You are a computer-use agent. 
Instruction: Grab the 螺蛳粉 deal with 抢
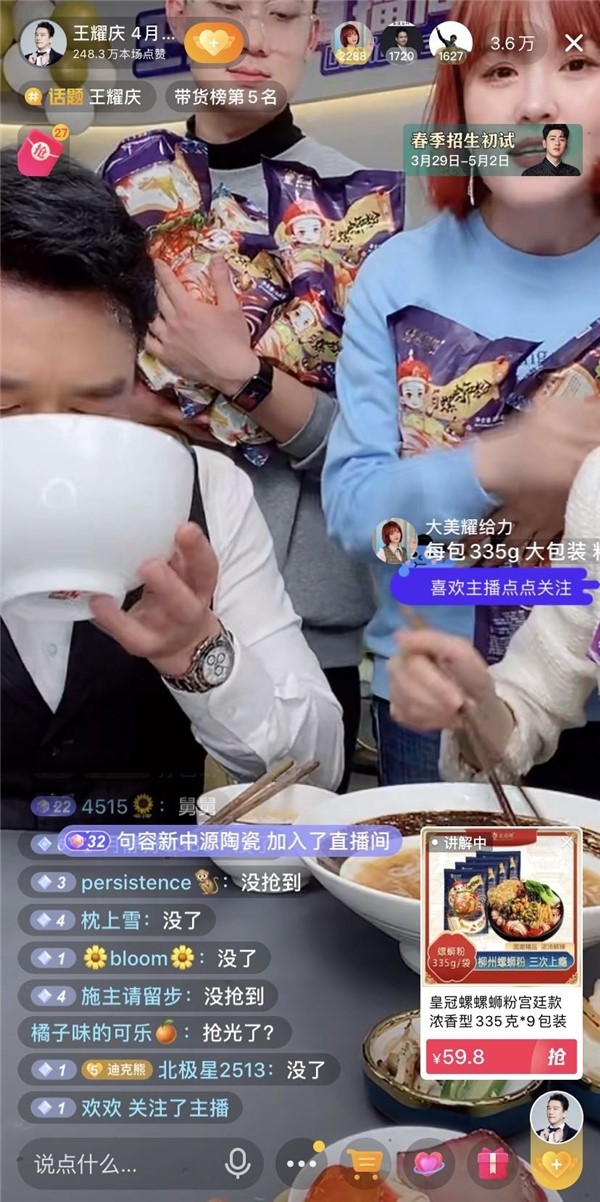[556, 1055]
